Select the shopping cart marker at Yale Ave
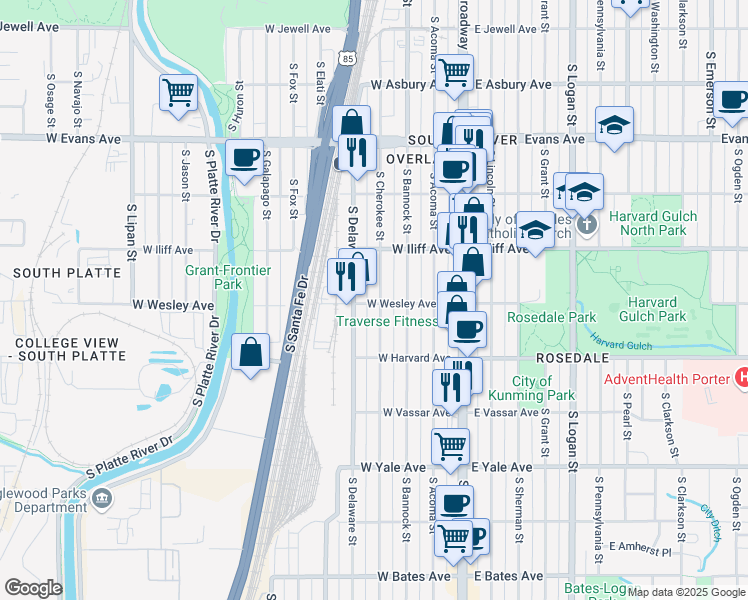 click(x=451, y=446)
